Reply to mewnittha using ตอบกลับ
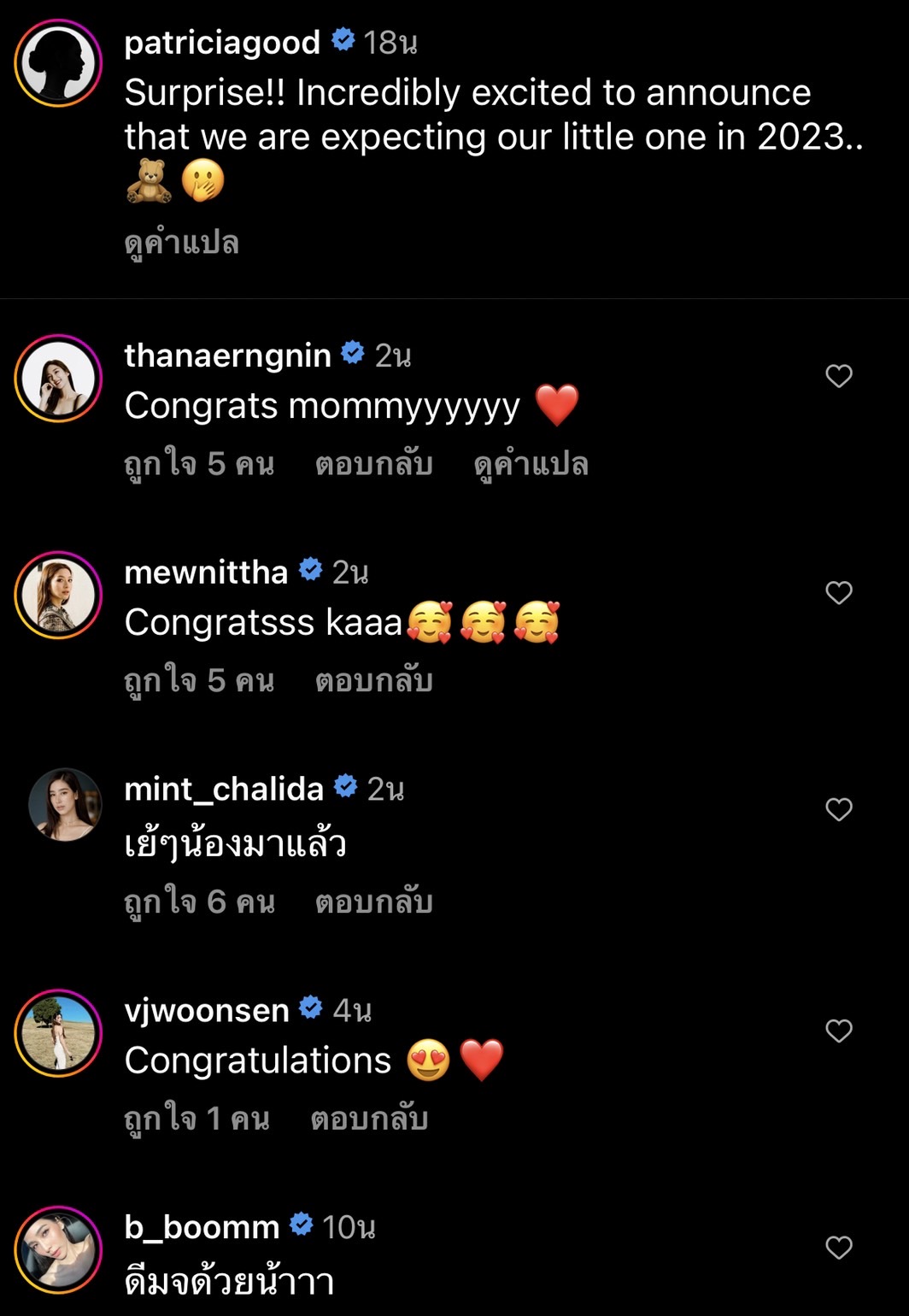Screen dimensions: 909x1316 [x=377, y=681]
